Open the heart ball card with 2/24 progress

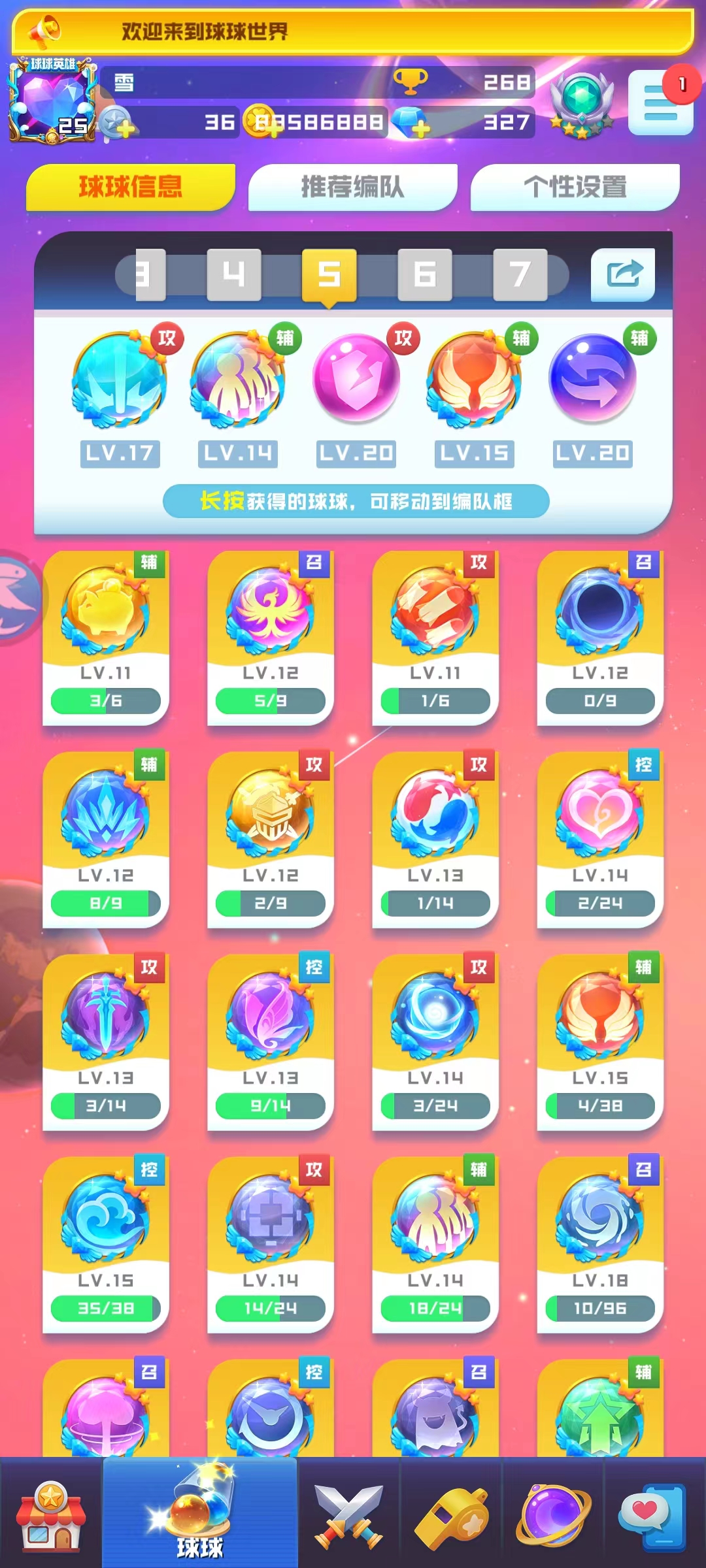[600, 840]
